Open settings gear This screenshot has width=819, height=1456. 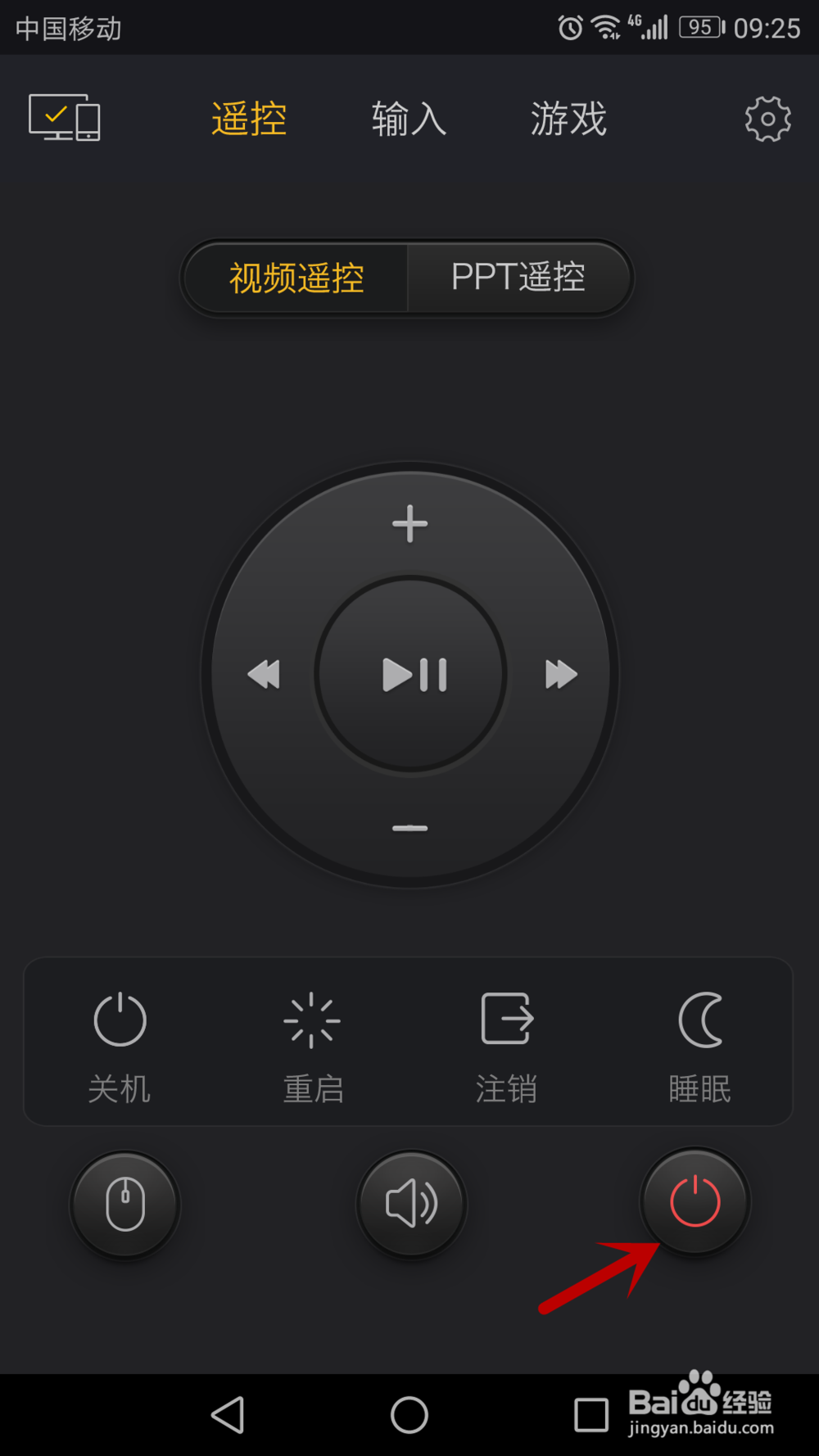[x=767, y=119]
